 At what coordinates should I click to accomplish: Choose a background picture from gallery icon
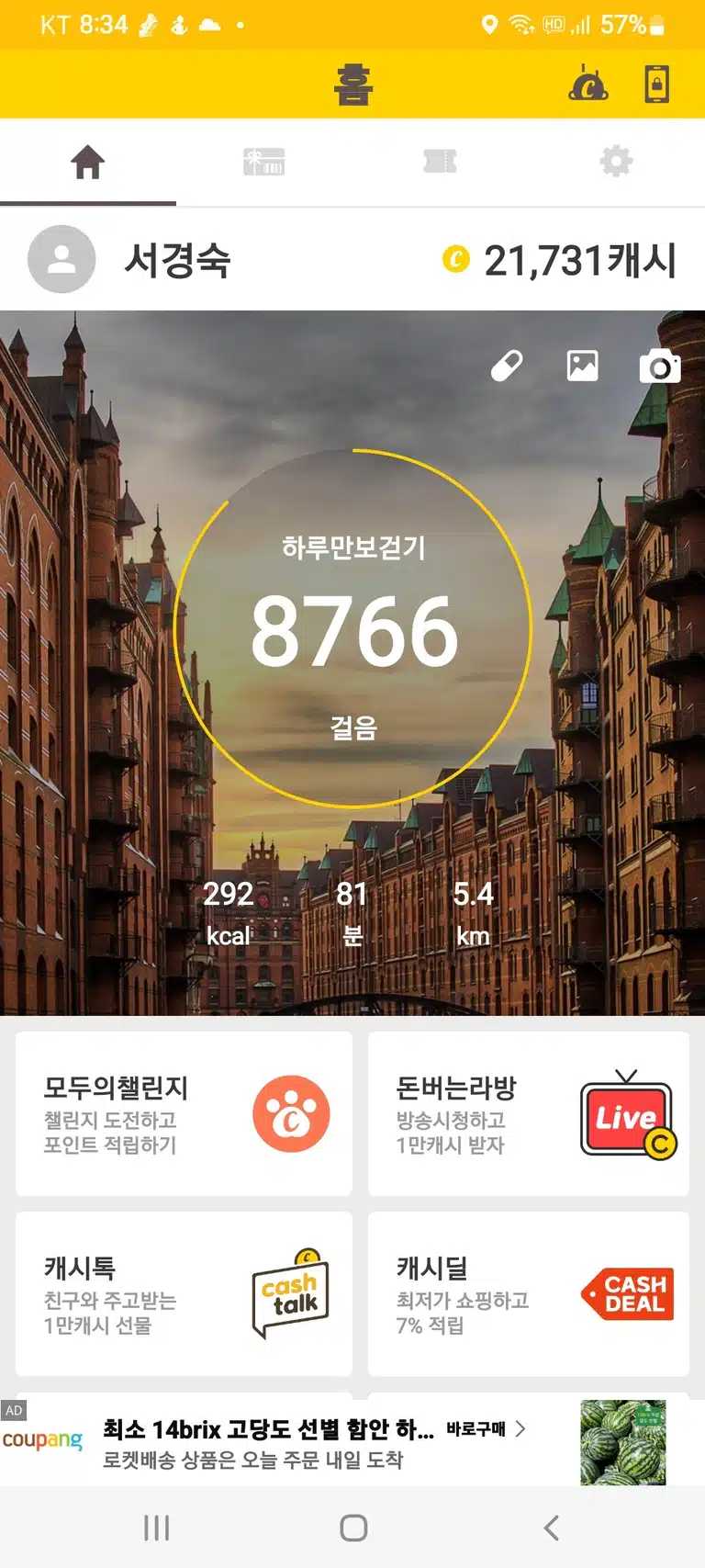tap(582, 366)
